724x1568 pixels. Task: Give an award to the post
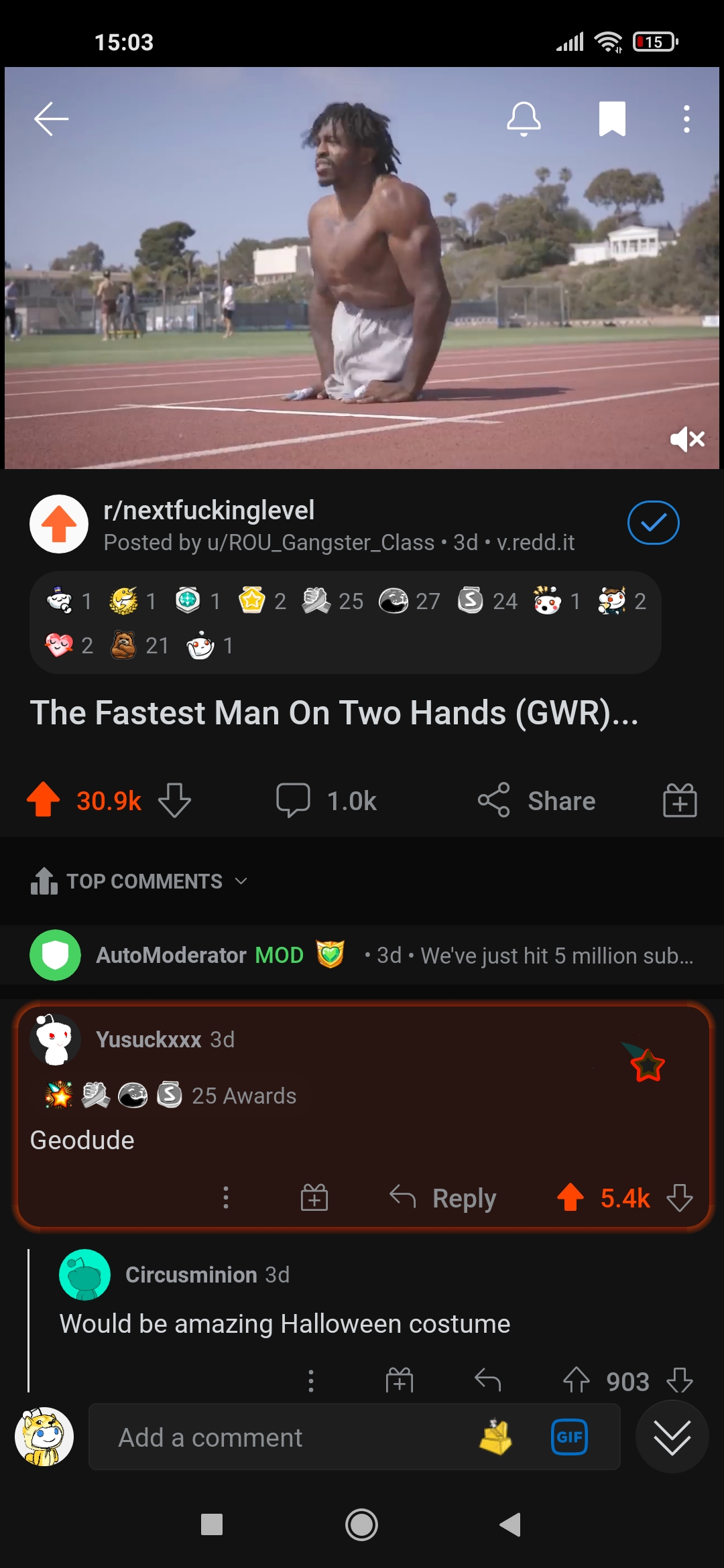pyautogui.click(x=680, y=800)
